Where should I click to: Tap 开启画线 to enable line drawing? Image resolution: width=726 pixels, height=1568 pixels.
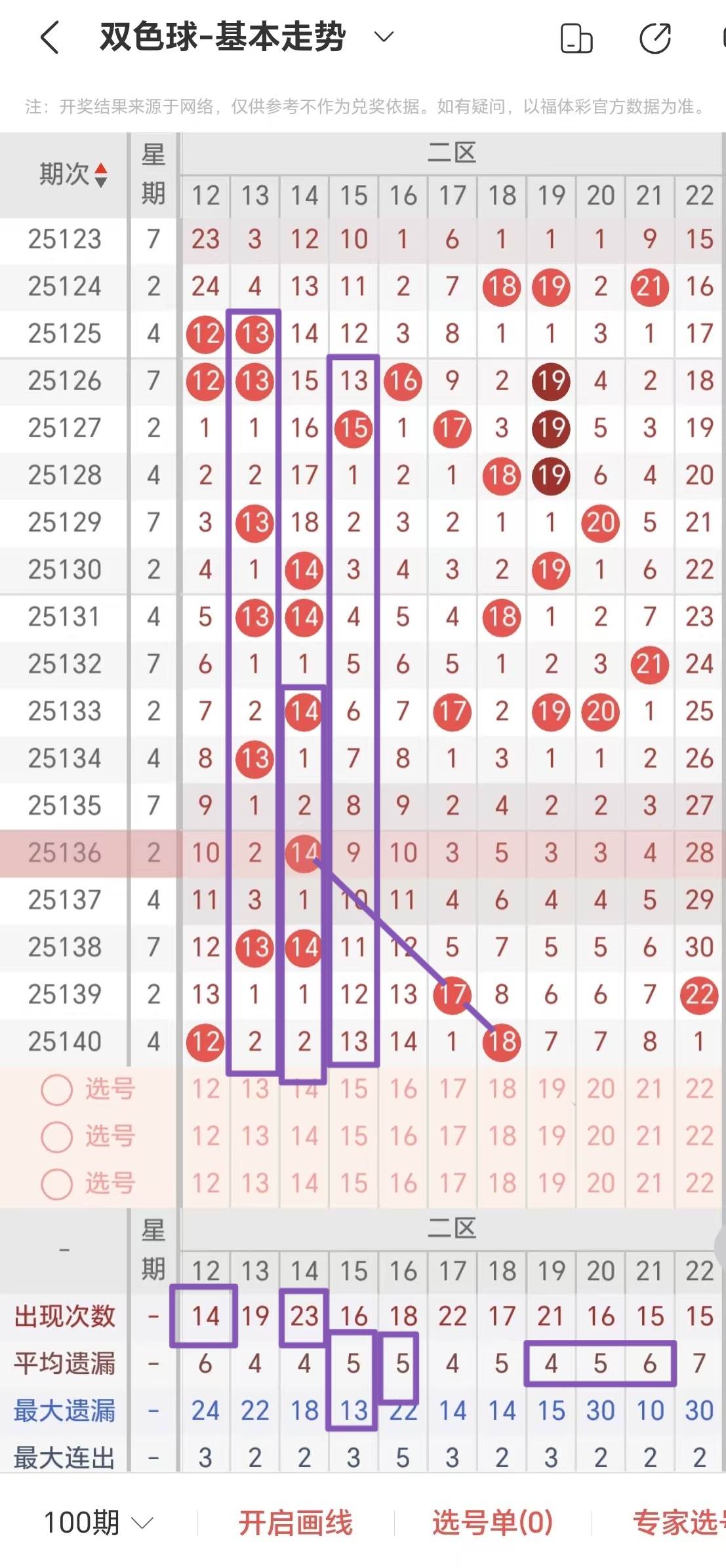295,1522
